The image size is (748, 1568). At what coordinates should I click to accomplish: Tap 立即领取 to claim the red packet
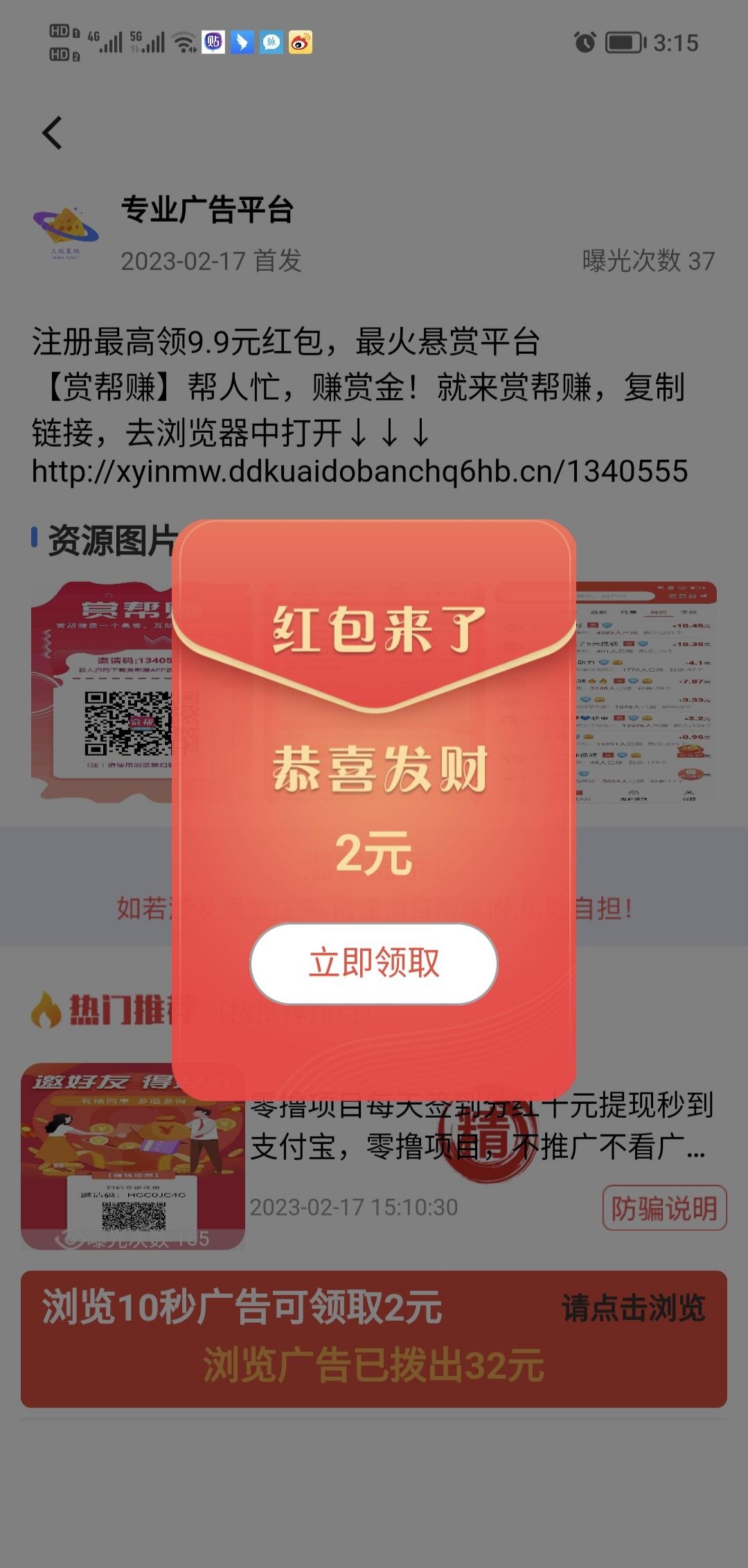click(x=373, y=963)
